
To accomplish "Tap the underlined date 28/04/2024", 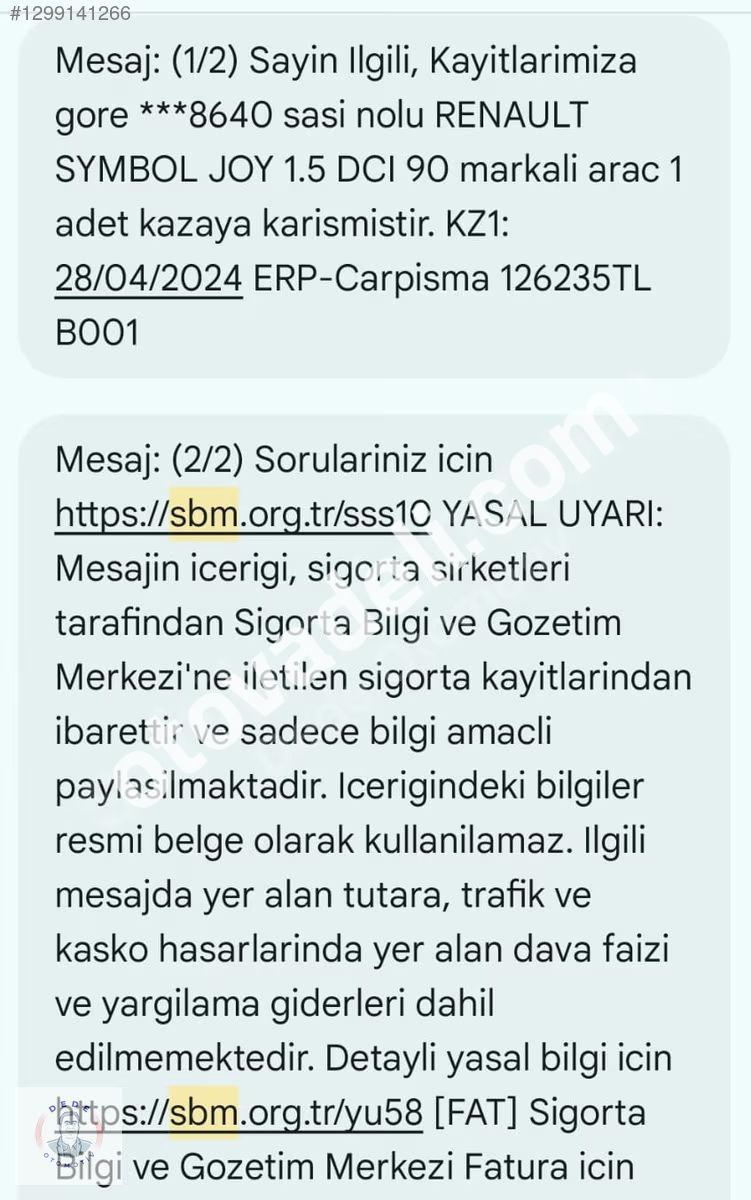I will click(x=148, y=278).
